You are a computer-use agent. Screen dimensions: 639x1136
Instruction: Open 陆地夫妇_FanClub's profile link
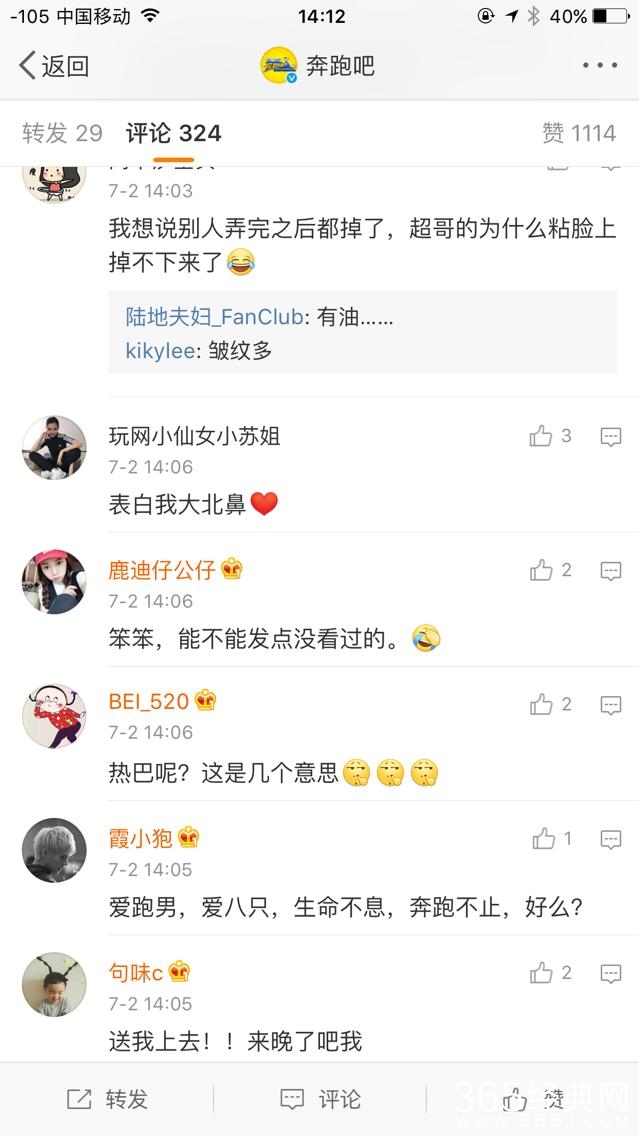(214, 317)
